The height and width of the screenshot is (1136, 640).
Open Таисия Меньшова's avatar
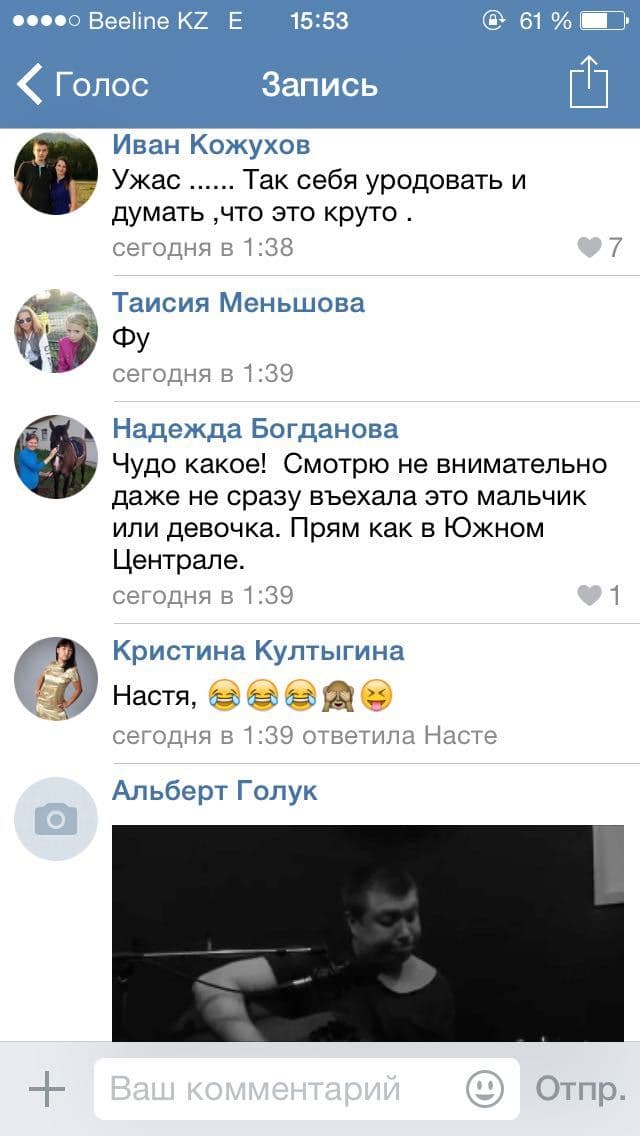coord(56,330)
